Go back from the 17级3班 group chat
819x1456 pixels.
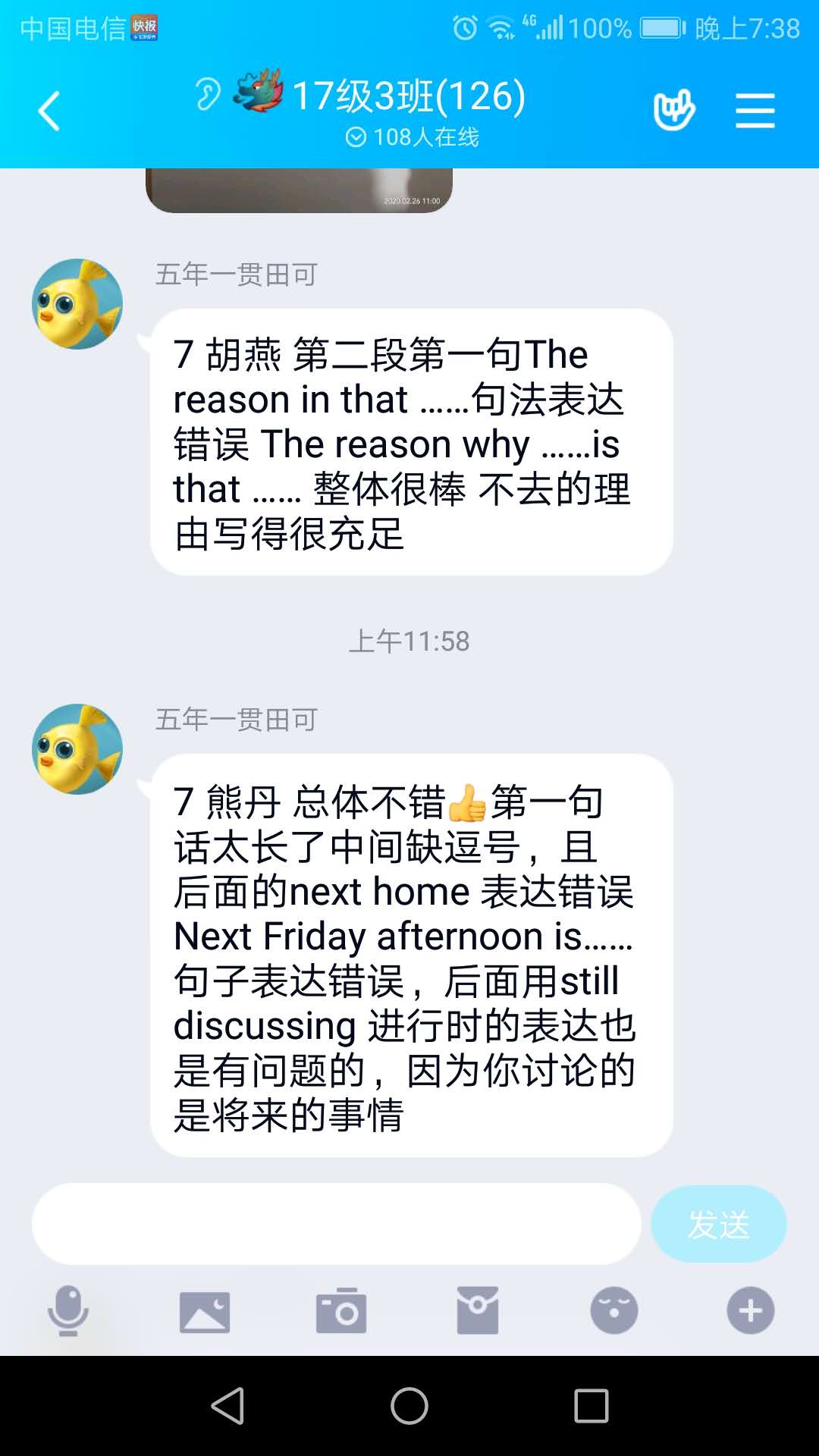point(49,111)
